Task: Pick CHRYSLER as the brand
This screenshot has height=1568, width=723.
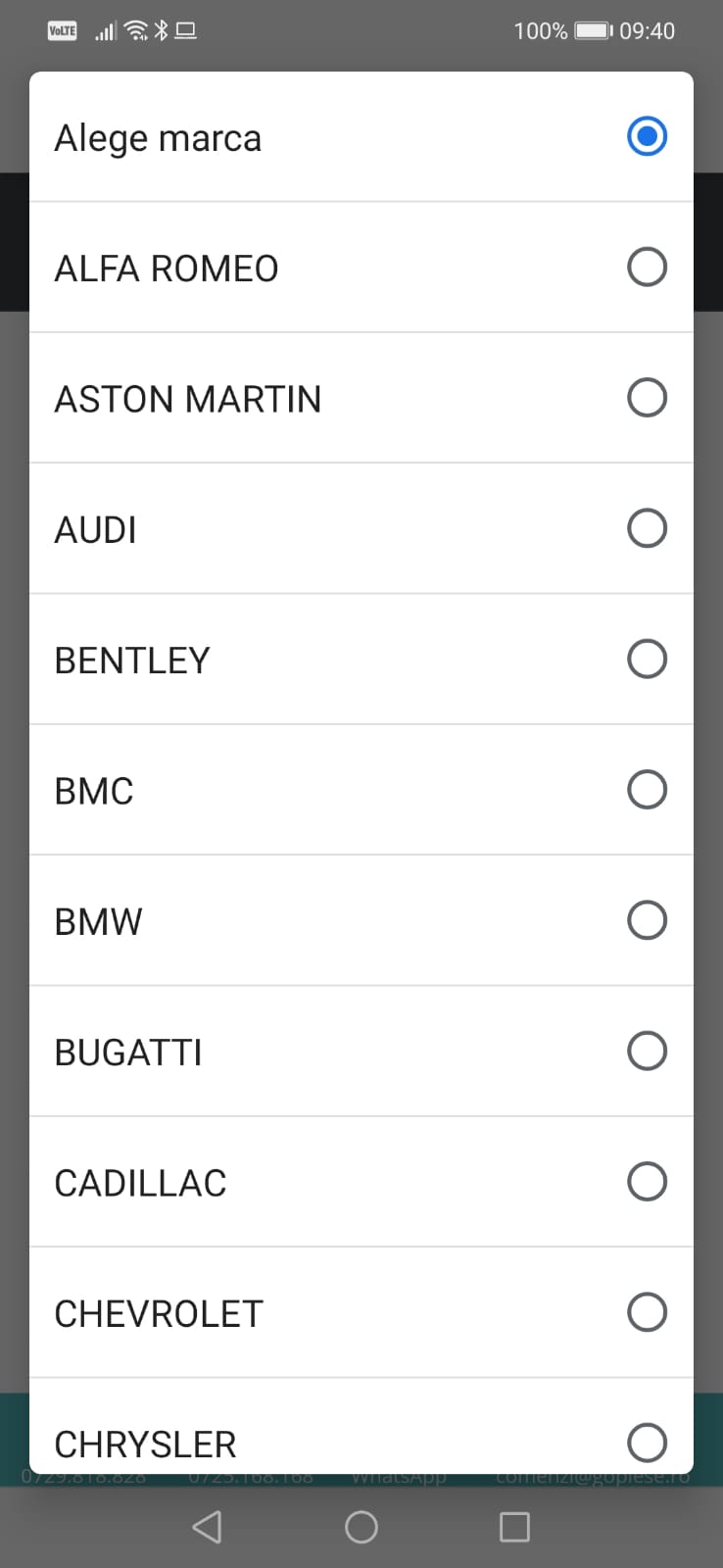Action: click(x=361, y=1426)
